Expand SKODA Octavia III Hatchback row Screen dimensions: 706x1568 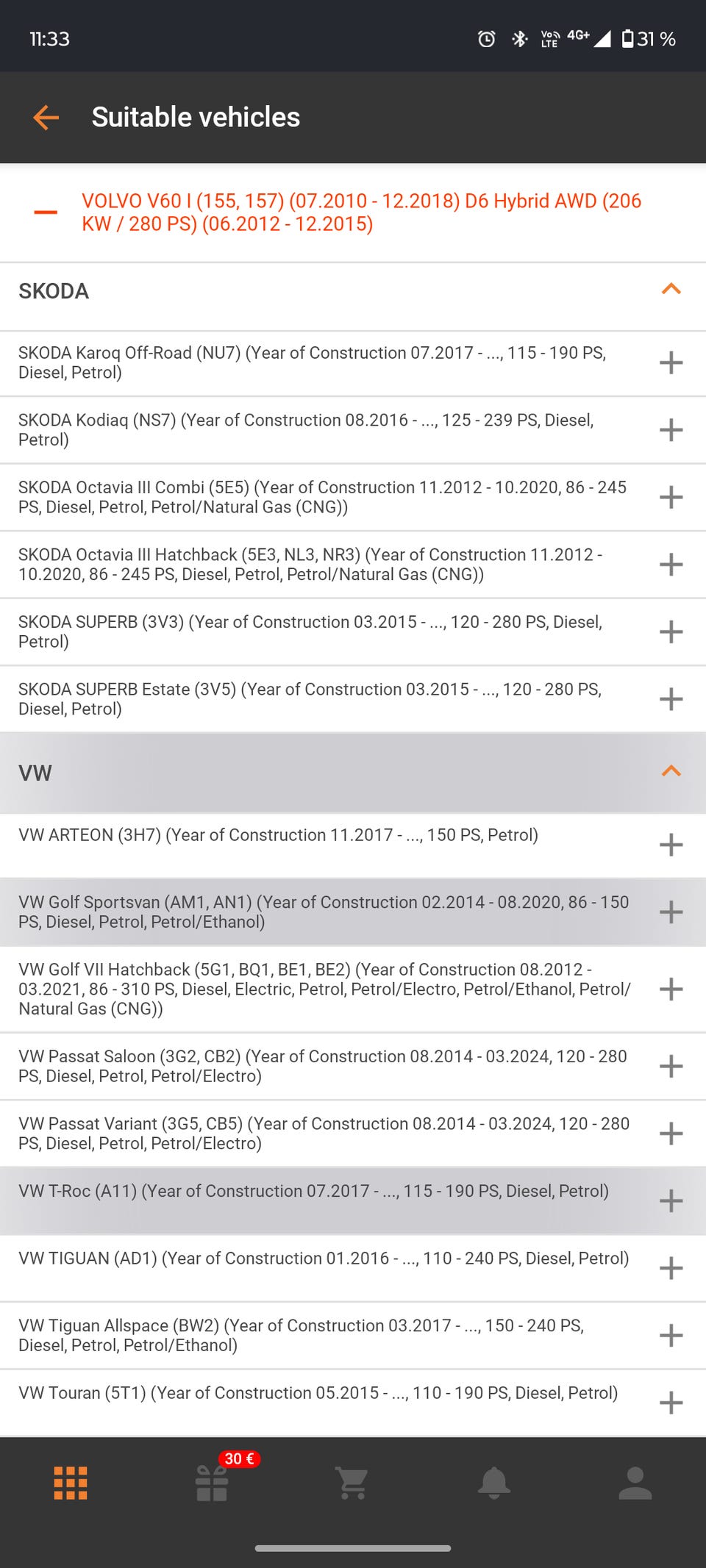tap(671, 565)
